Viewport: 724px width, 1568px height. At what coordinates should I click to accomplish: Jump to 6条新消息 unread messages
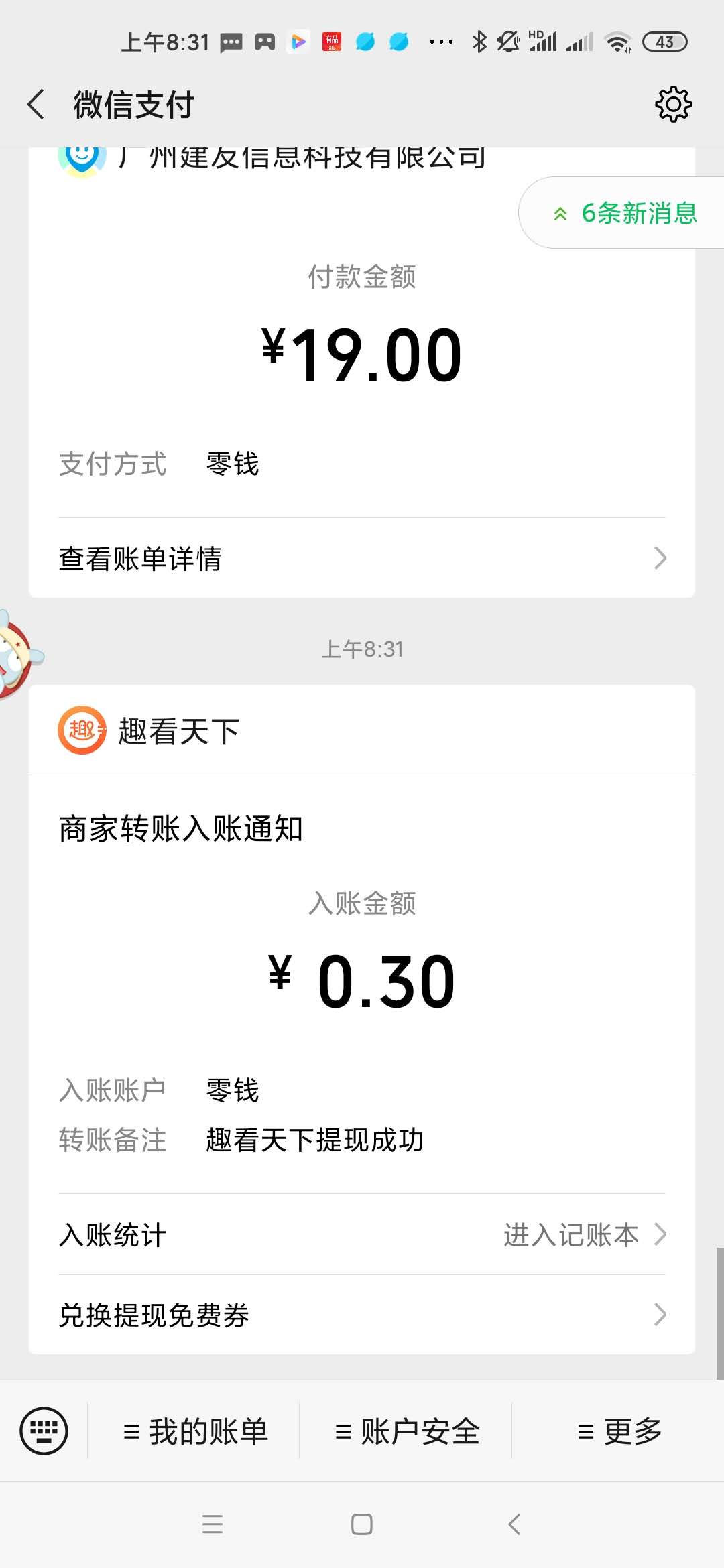[625, 213]
